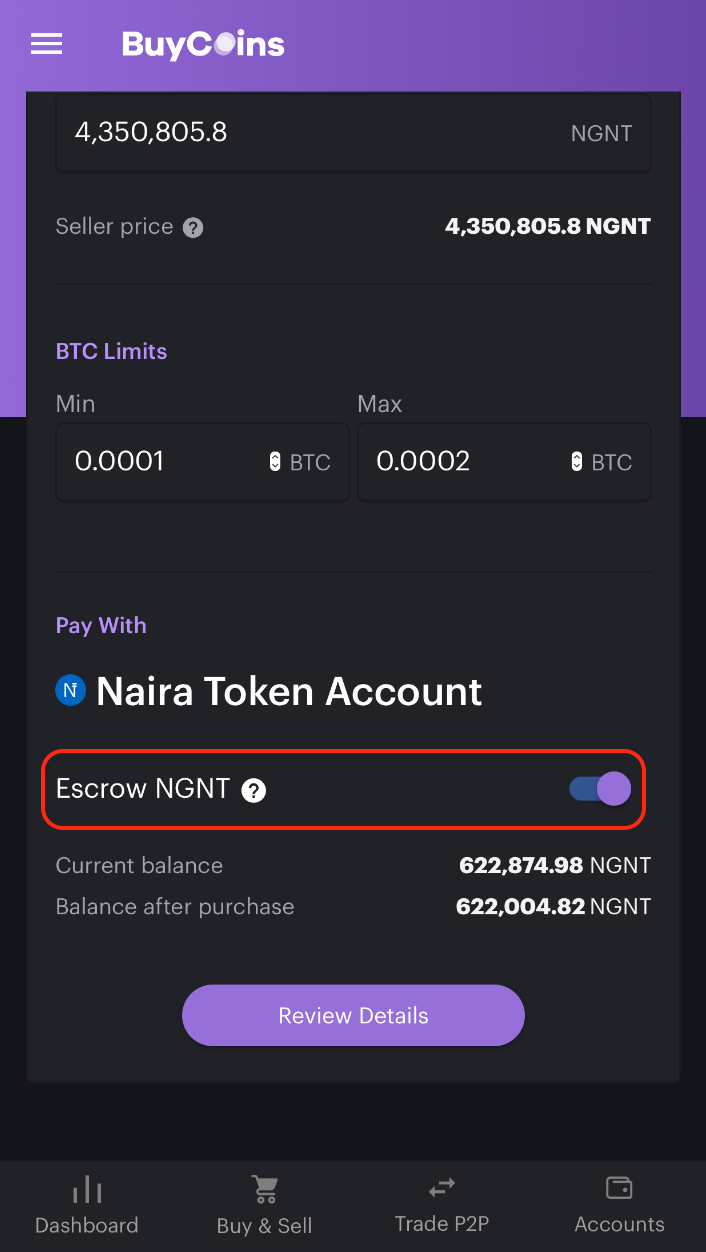Open the Trade P2P tab
Image resolution: width=706 pixels, height=1252 pixels.
coord(442,1206)
